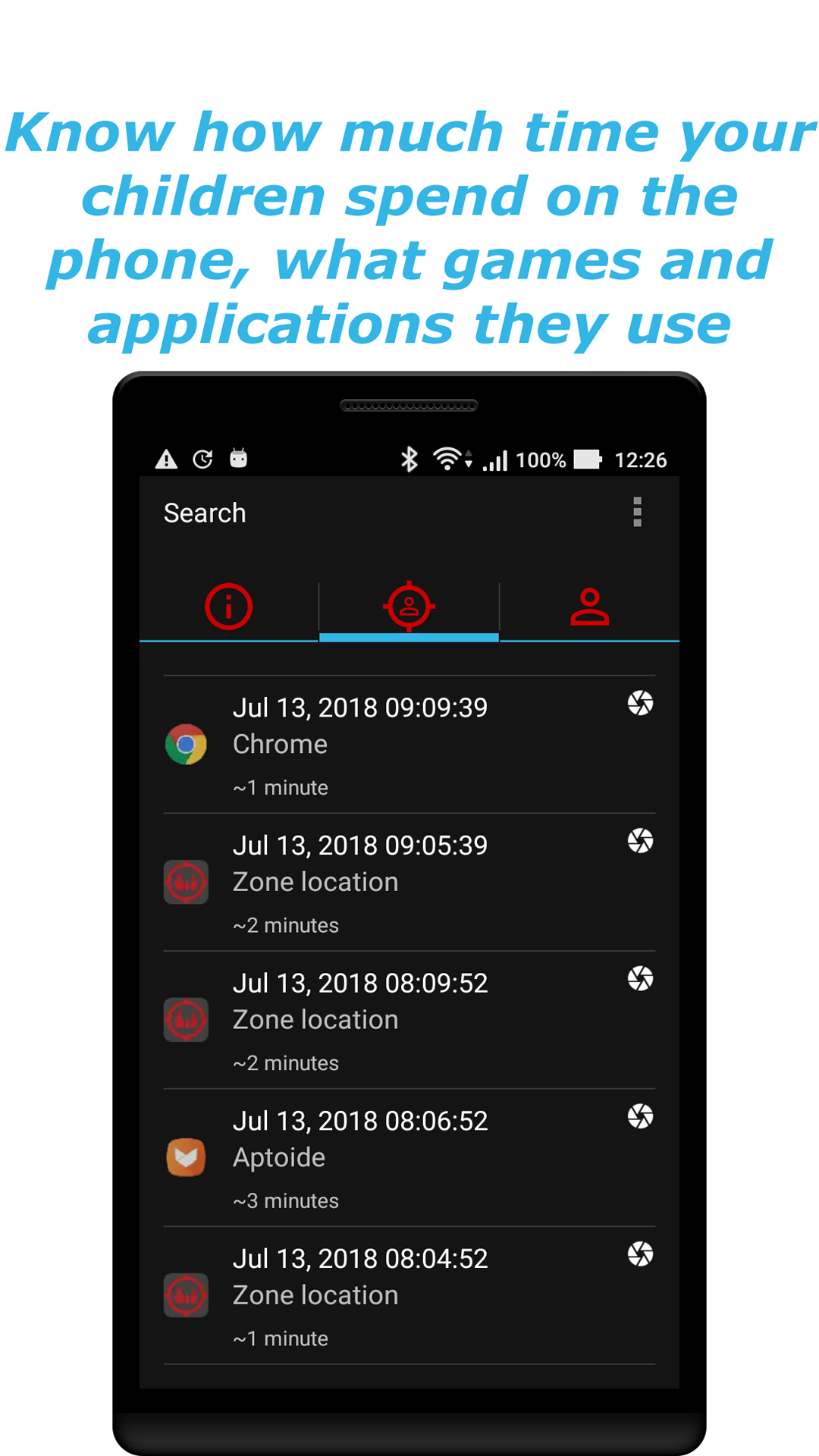
Task: Click the shutter icon on the 09:05:39 entry
Action: 642,840
